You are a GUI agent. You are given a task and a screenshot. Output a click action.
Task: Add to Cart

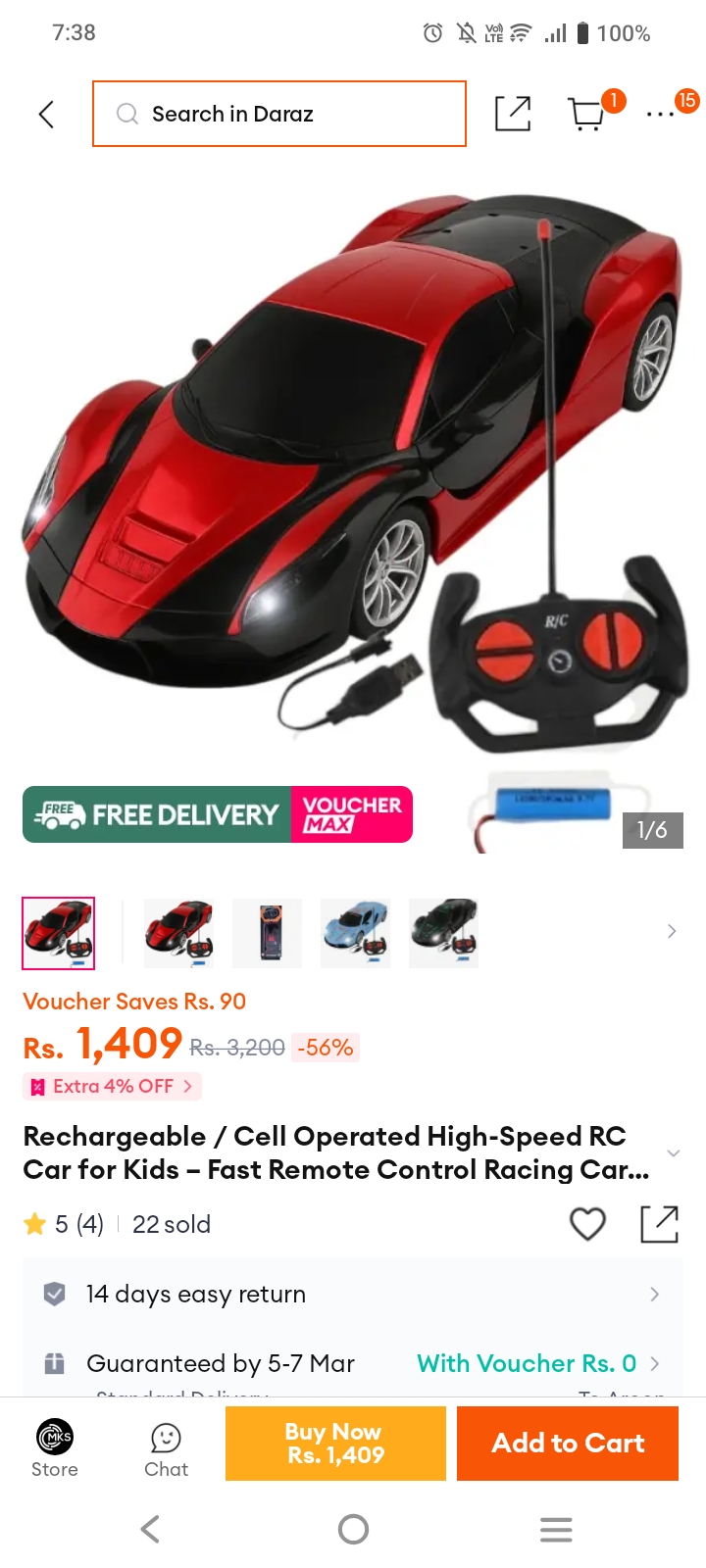[568, 1444]
